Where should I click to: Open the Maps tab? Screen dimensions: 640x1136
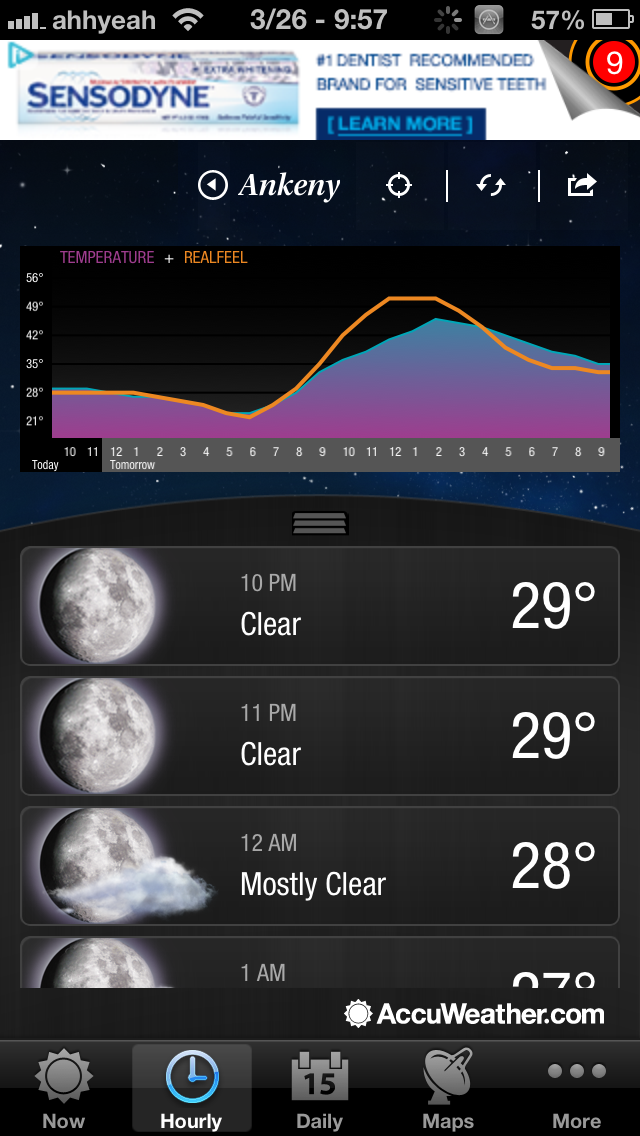(447, 1090)
